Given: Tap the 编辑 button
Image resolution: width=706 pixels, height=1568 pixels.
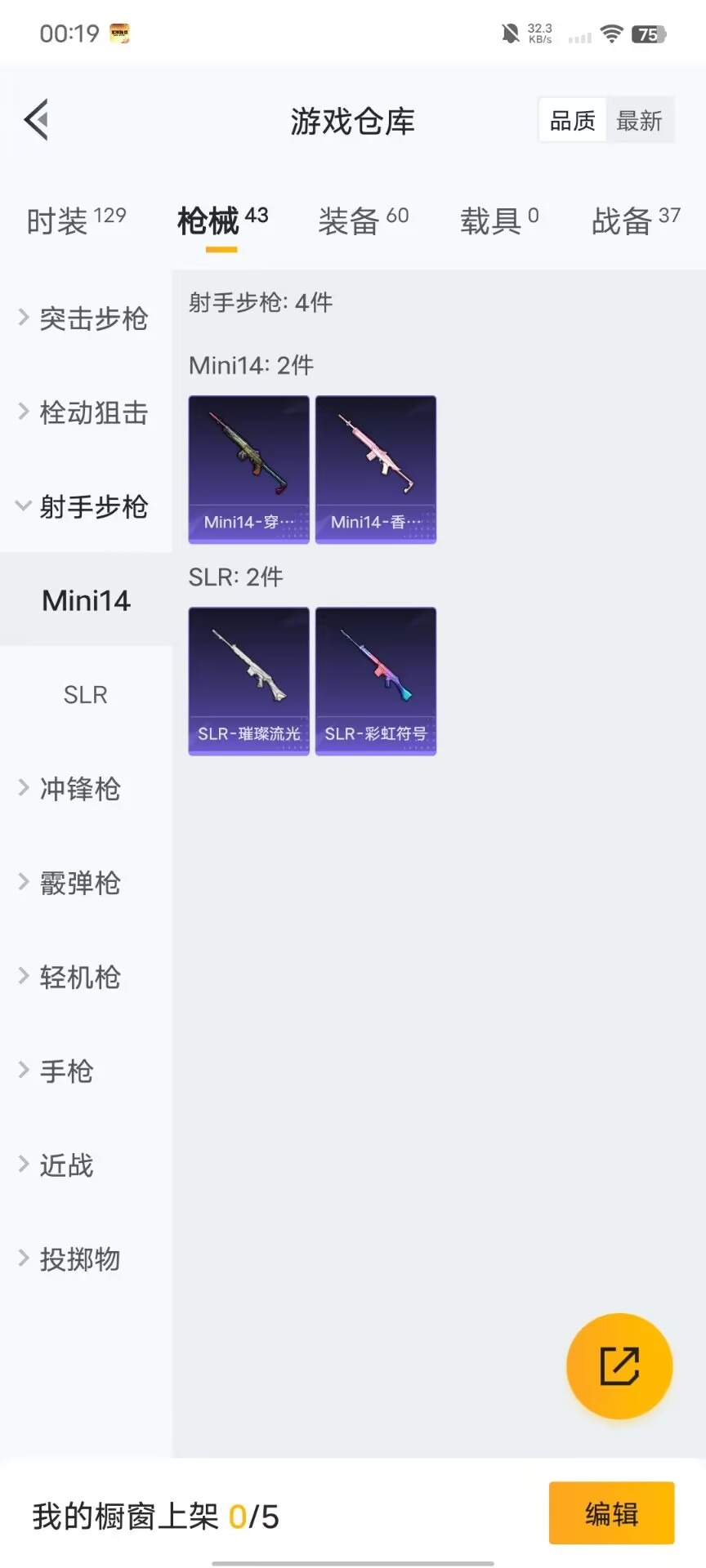Looking at the screenshot, I should [611, 1513].
